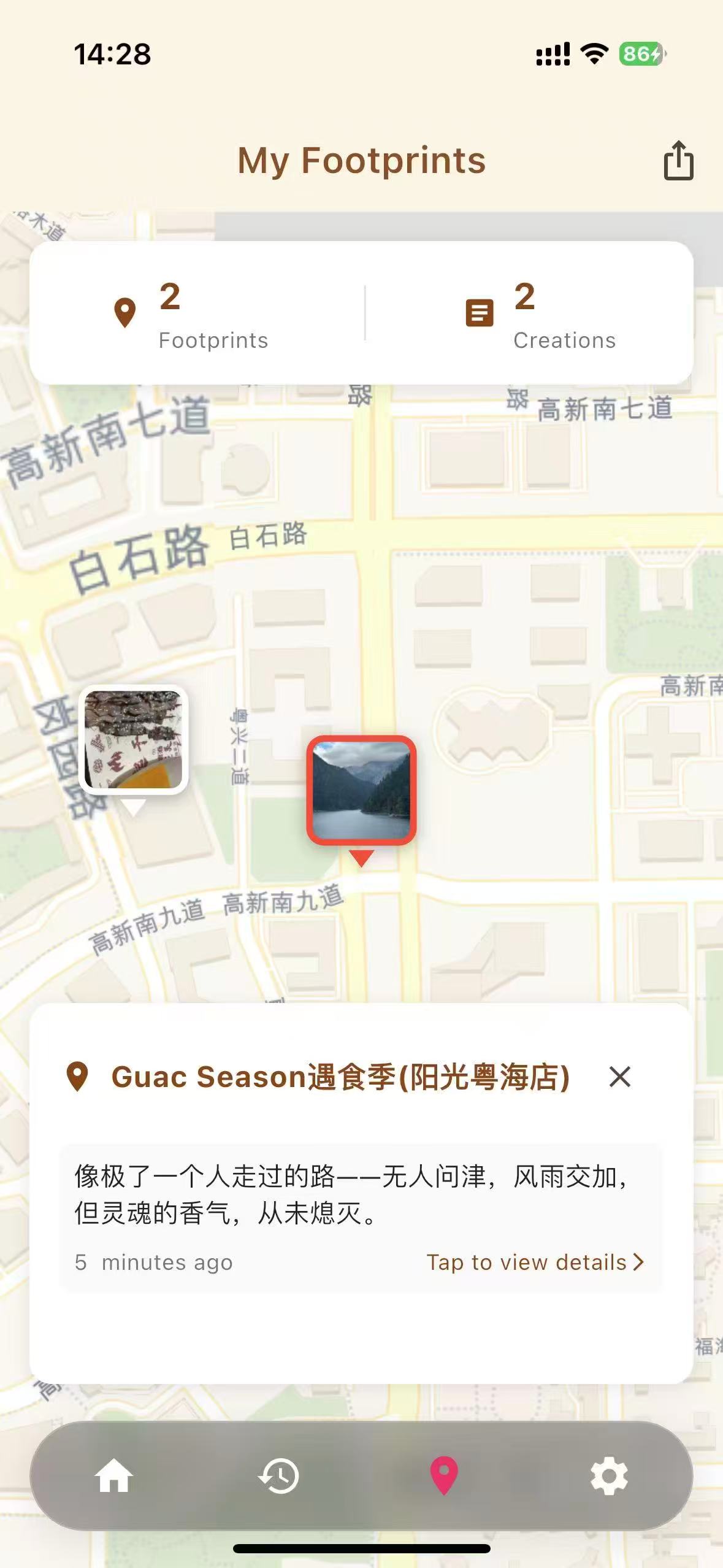The height and width of the screenshot is (1568, 723).
Task: Select the Home icon in bottom navigation
Action: 114,1477
